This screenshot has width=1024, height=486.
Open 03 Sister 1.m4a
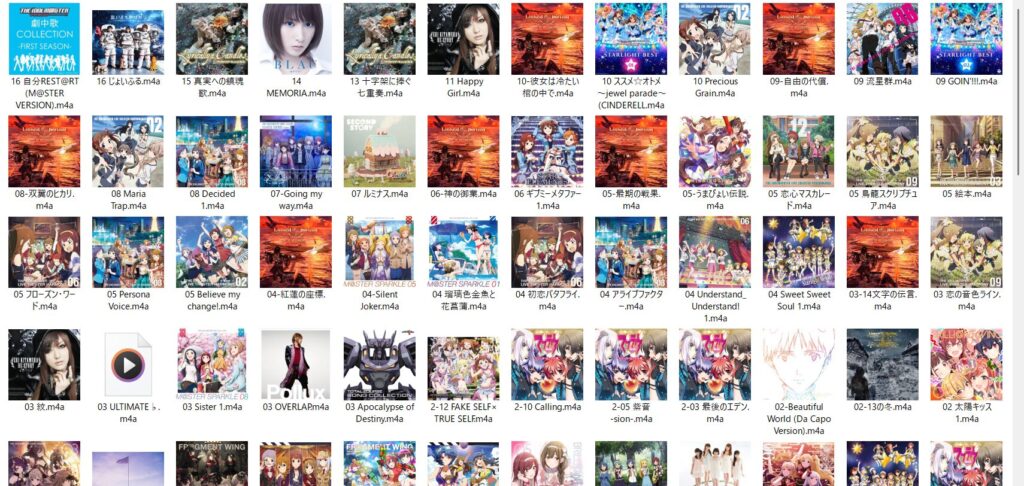coord(212,365)
